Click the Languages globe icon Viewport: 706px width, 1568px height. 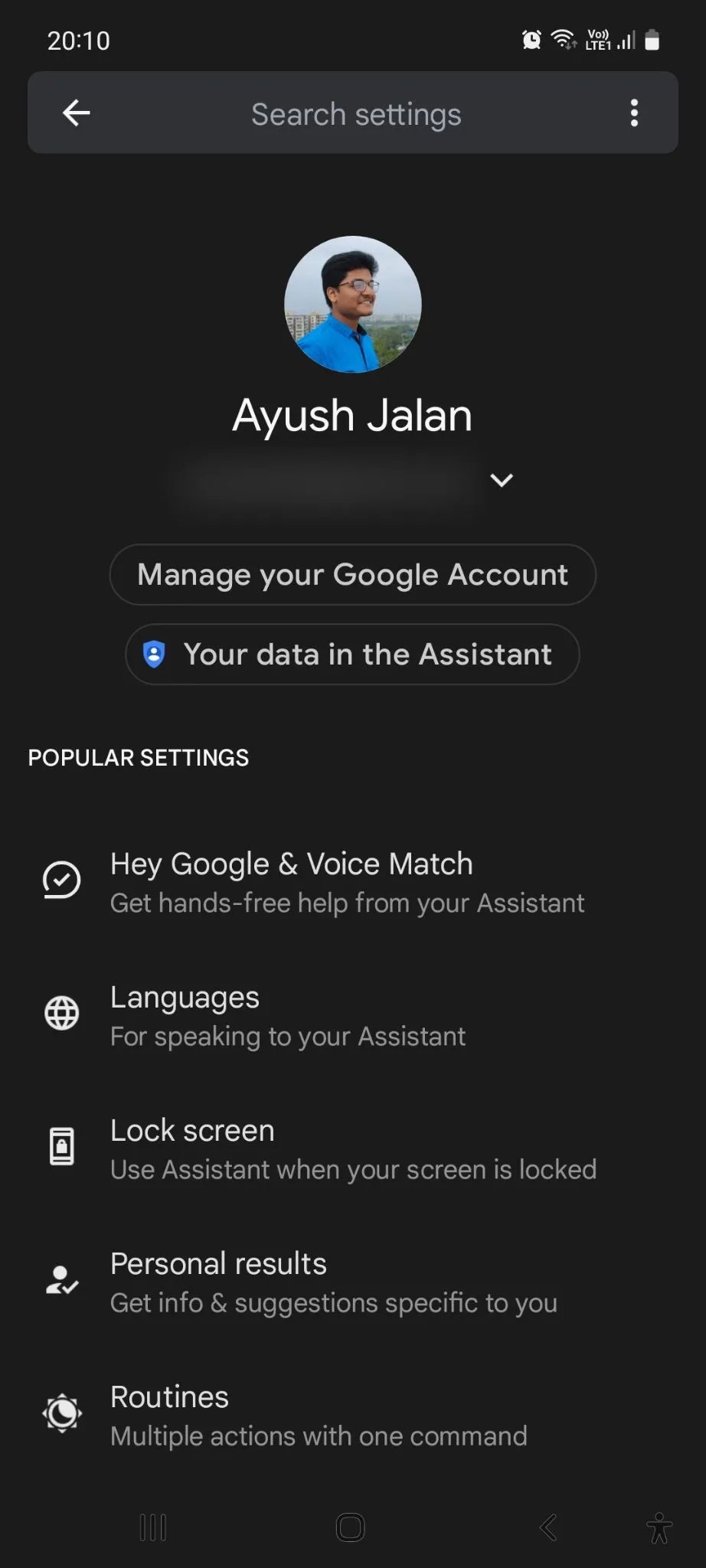click(x=61, y=1013)
